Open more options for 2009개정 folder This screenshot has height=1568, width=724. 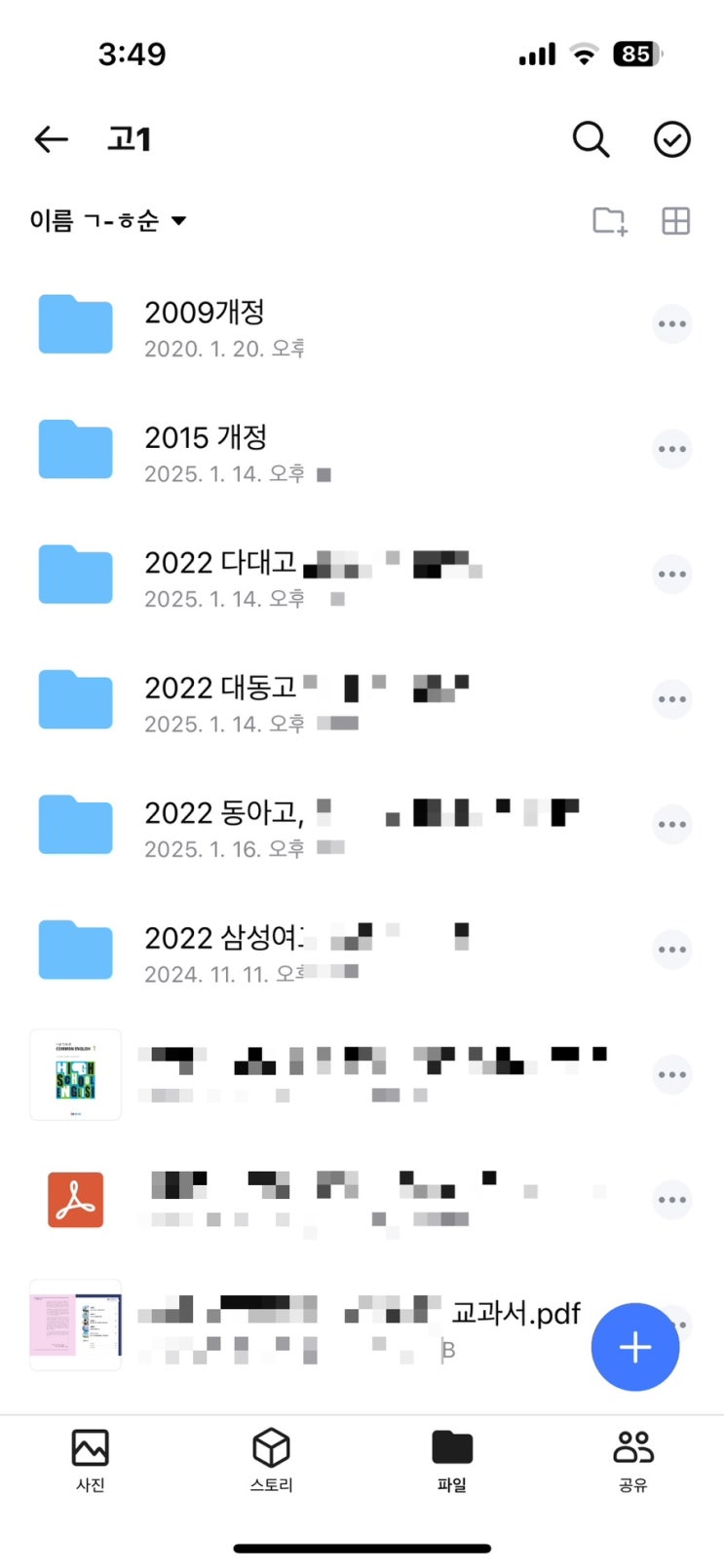tap(671, 324)
